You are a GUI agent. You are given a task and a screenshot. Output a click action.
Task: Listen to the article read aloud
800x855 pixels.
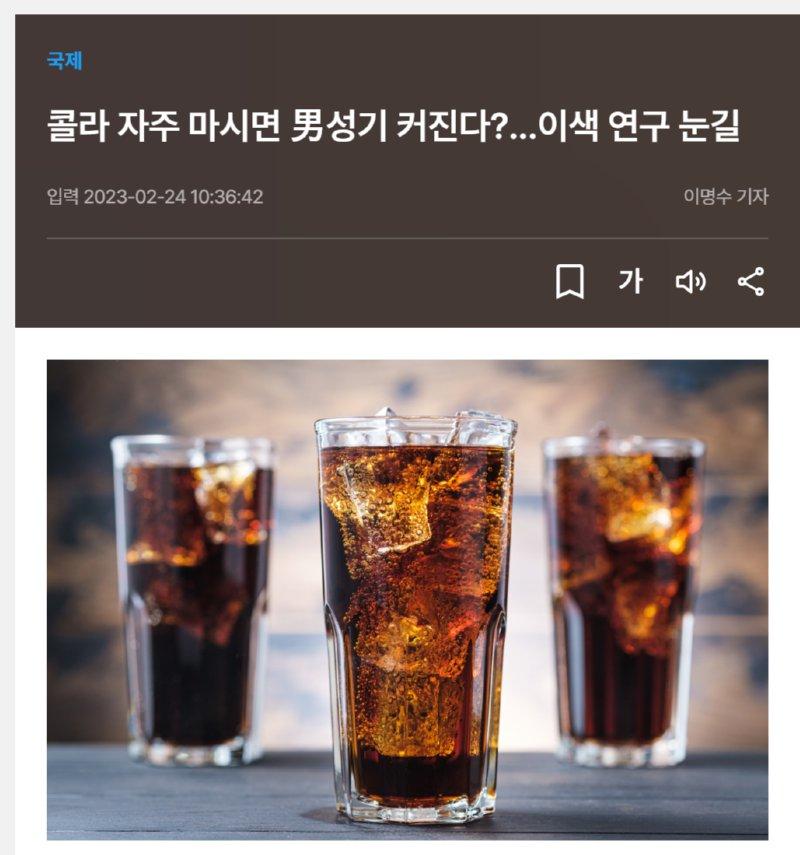pyautogui.click(x=690, y=282)
